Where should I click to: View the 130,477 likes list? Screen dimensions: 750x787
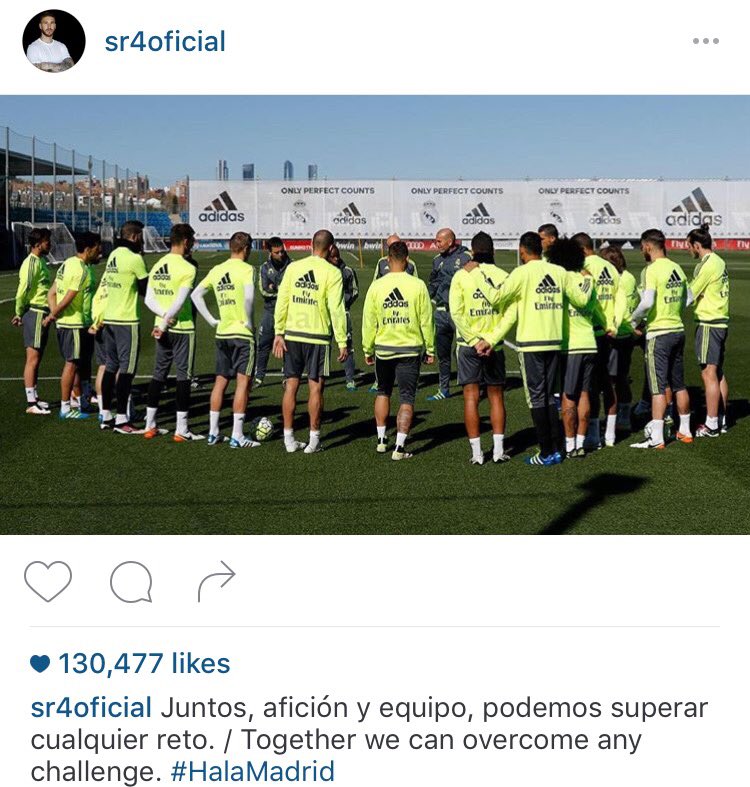point(143,663)
